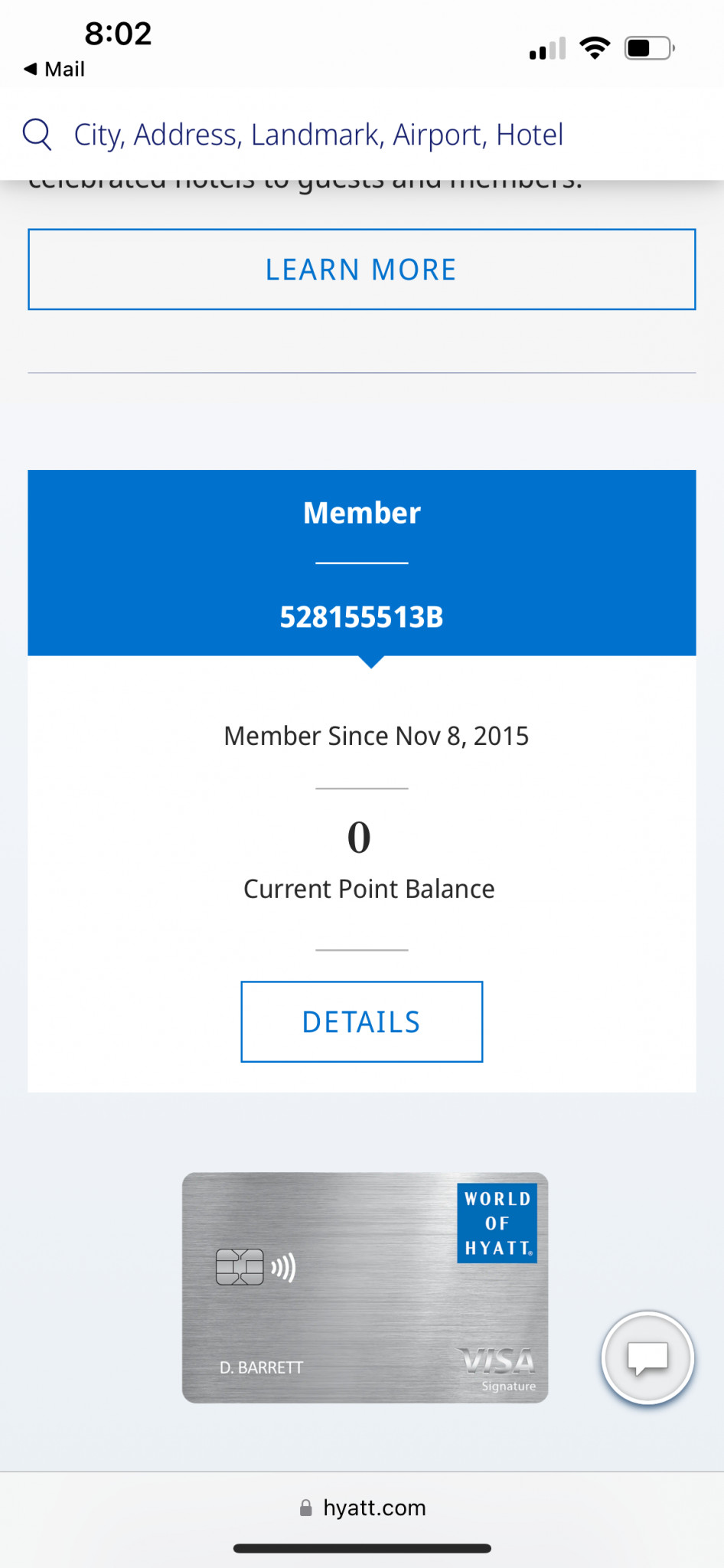
Task: Tap the LEARN MORE button
Action: 361,269
